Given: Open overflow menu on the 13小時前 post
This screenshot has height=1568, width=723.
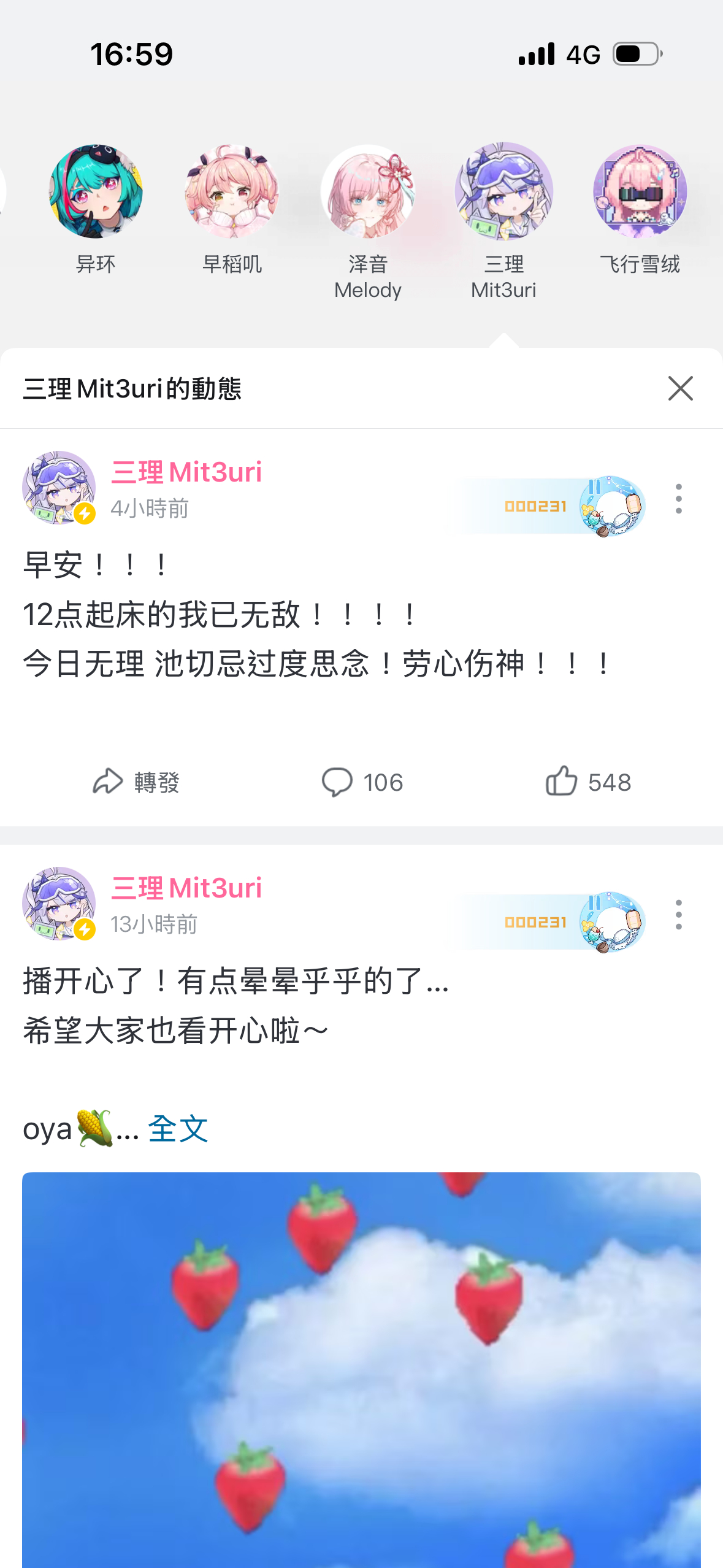Looking at the screenshot, I should (678, 915).
